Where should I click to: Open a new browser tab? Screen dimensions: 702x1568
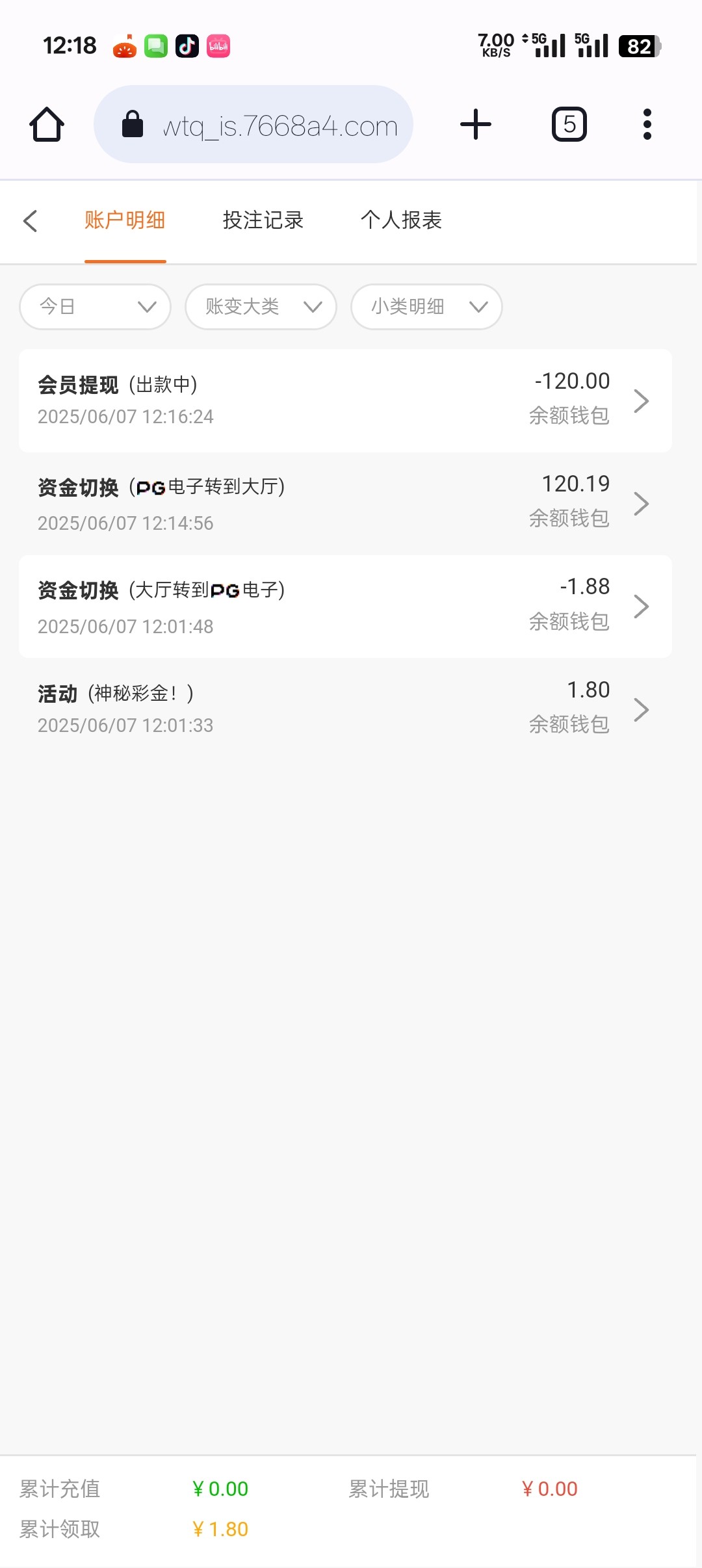coord(476,124)
